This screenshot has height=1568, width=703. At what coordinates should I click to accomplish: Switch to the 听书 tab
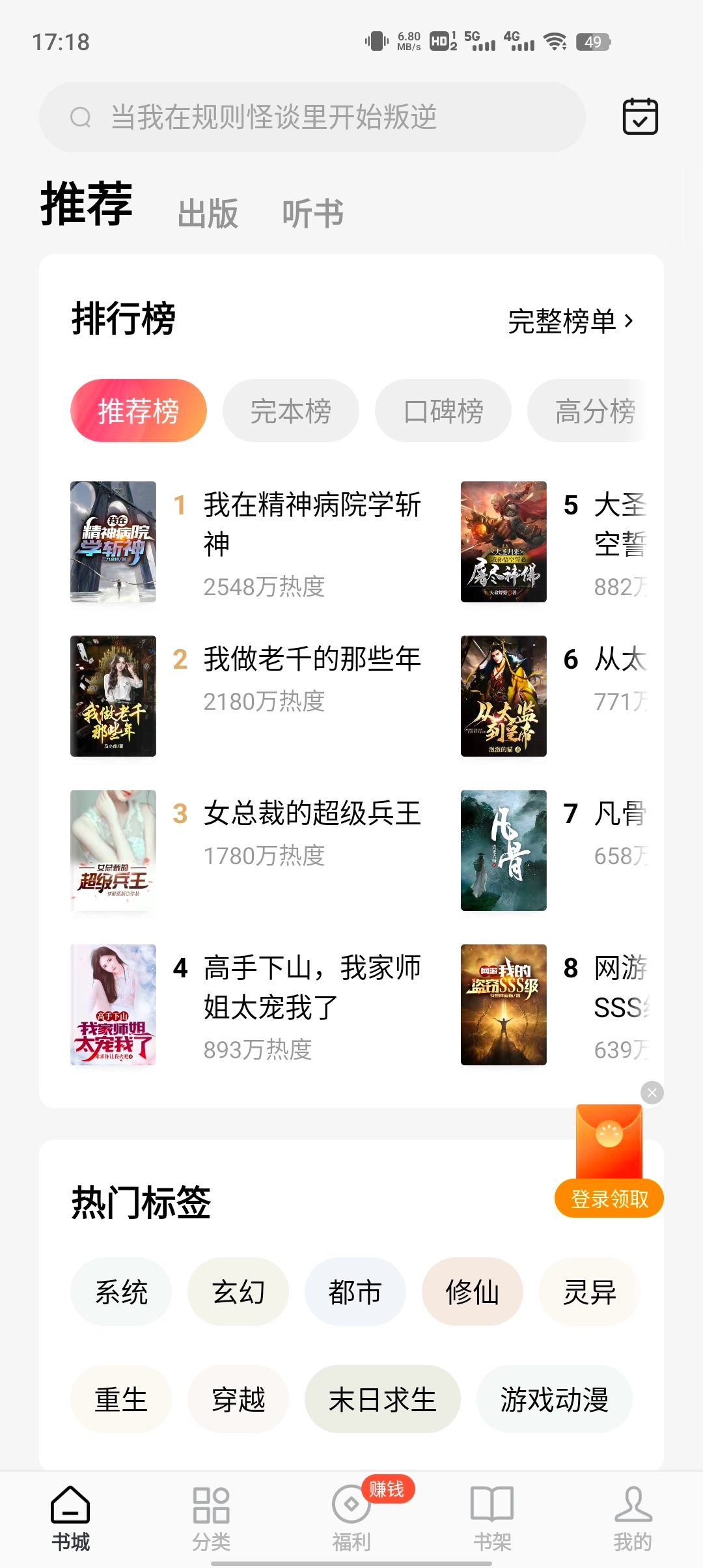coord(312,214)
